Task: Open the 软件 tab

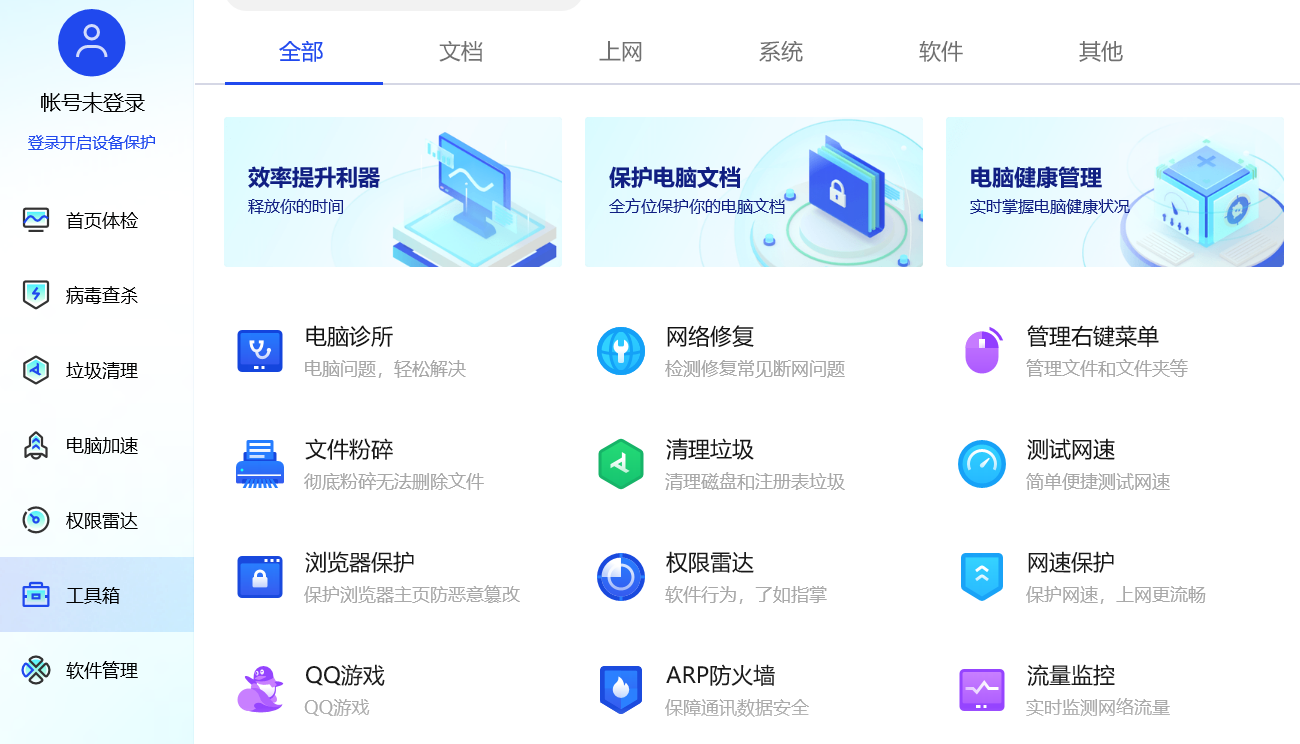Action: [x=940, y=52]
